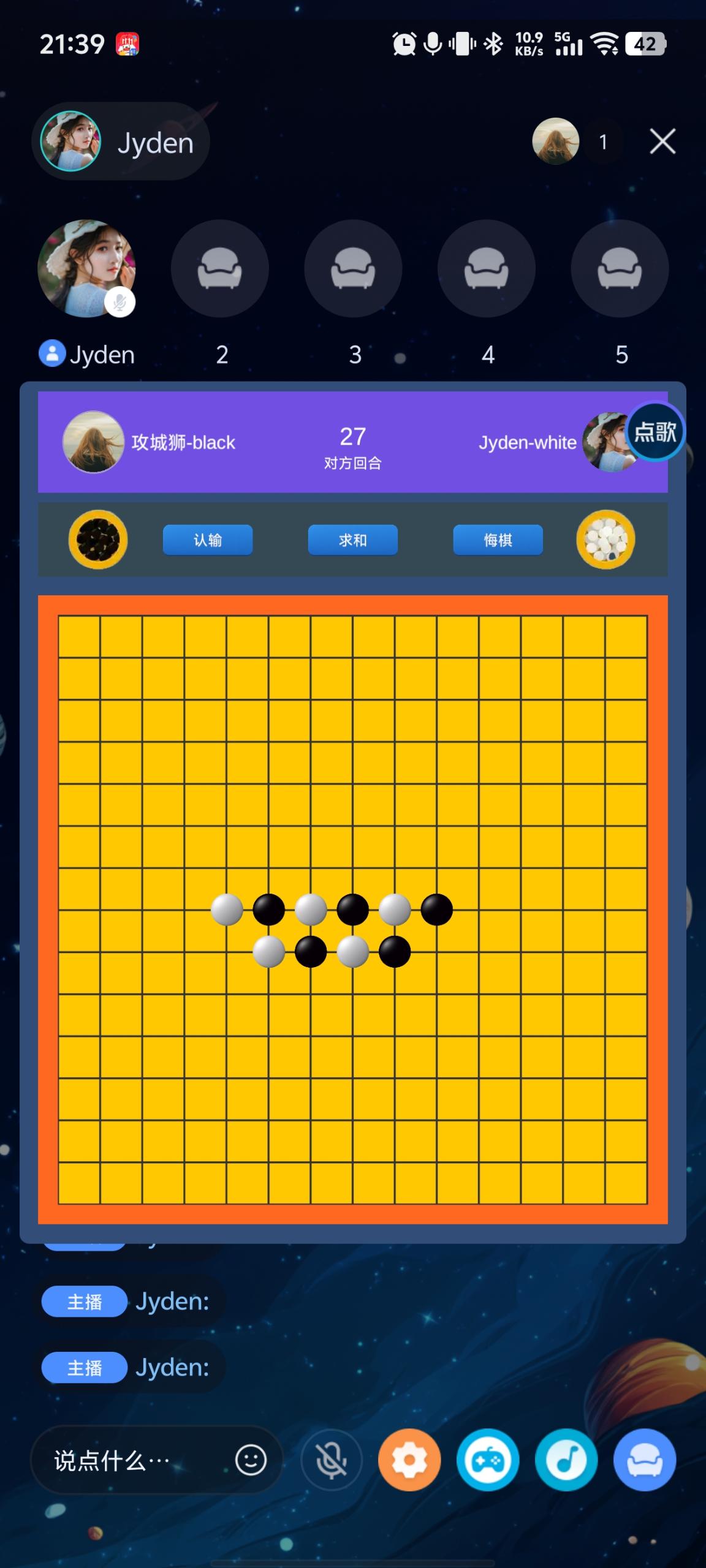Image resolution: width=706 pixels, height=1568 pixels.
Task: Open room settings gear
Action: [409, 1461]
